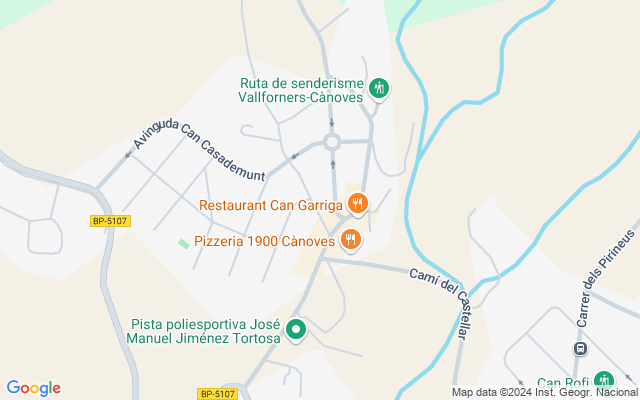Tap the Pizzeria 1900 Cànoves marker

(x=350, y=238)
